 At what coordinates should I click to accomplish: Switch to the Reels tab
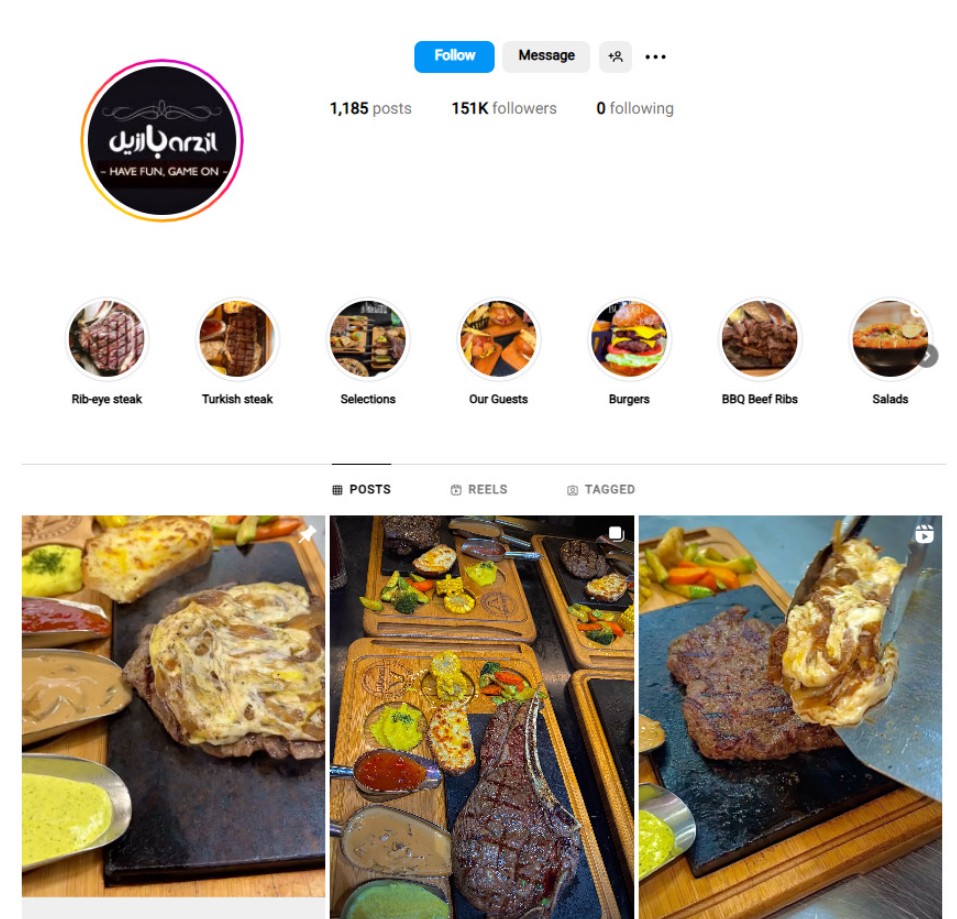[x=479, y=489]
